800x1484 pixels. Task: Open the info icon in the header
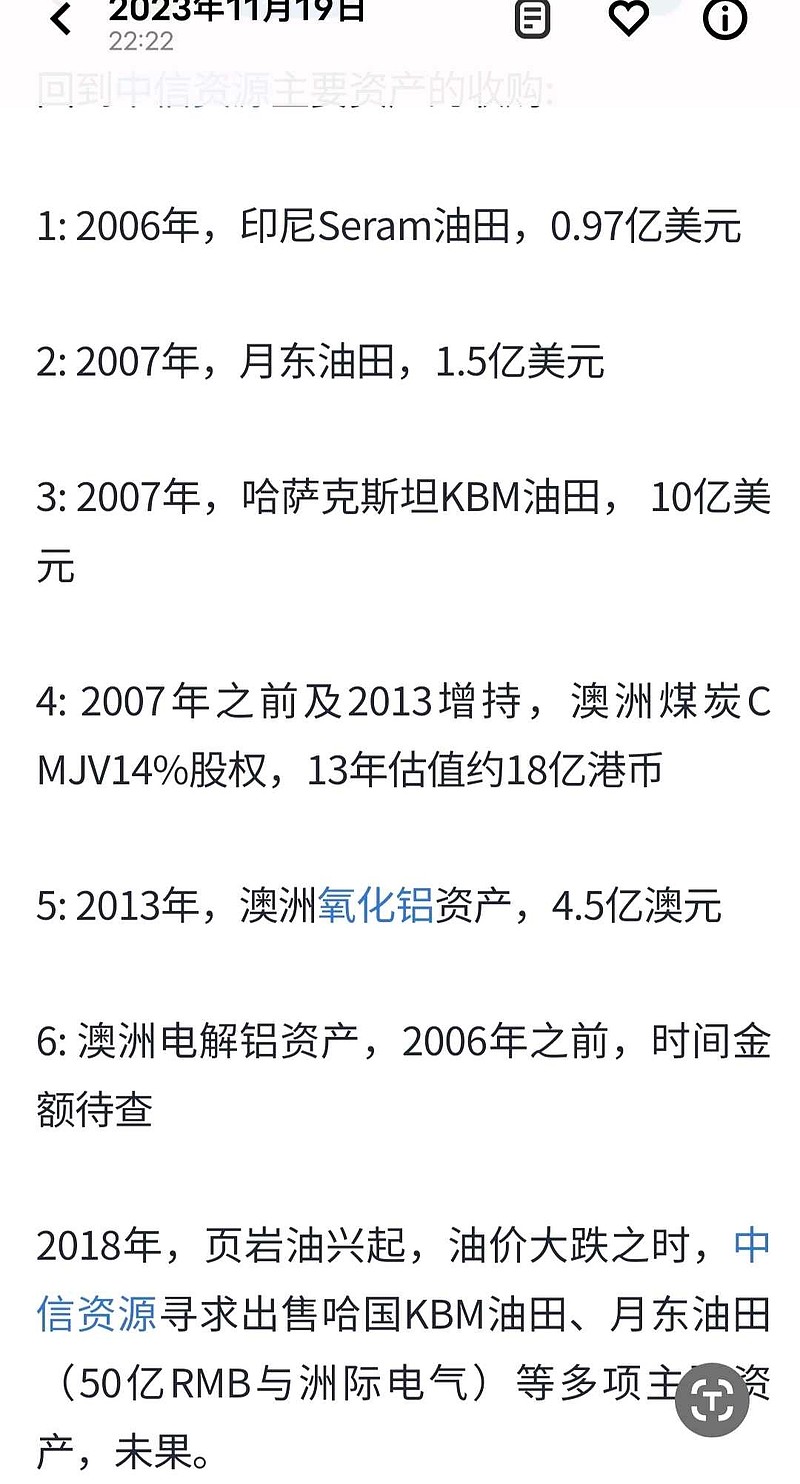[x=725, y=18]
